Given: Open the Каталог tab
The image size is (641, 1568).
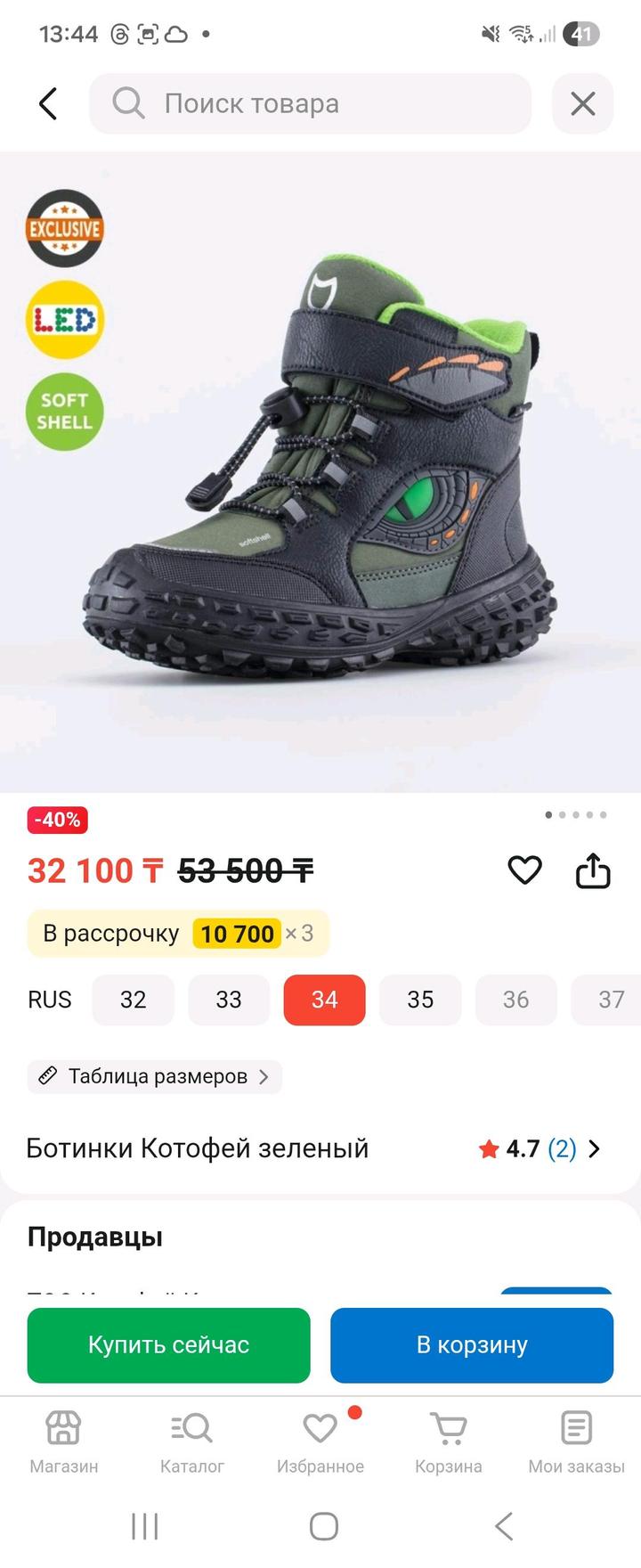Looking at the screenshot, I should pyautogui.click(x=192, y=1441).
